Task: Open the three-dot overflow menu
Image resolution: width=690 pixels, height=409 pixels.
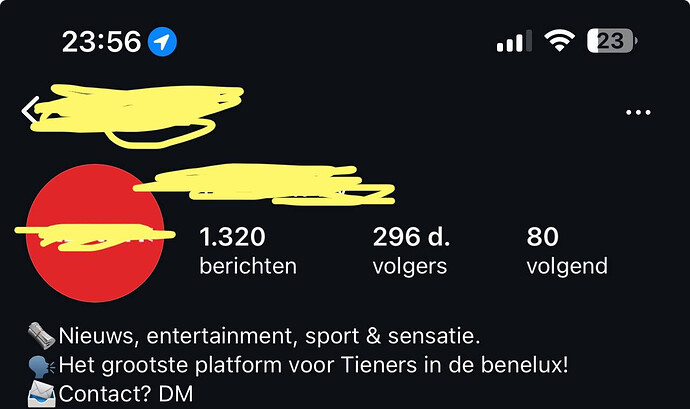Action: [x=638, y=112]
